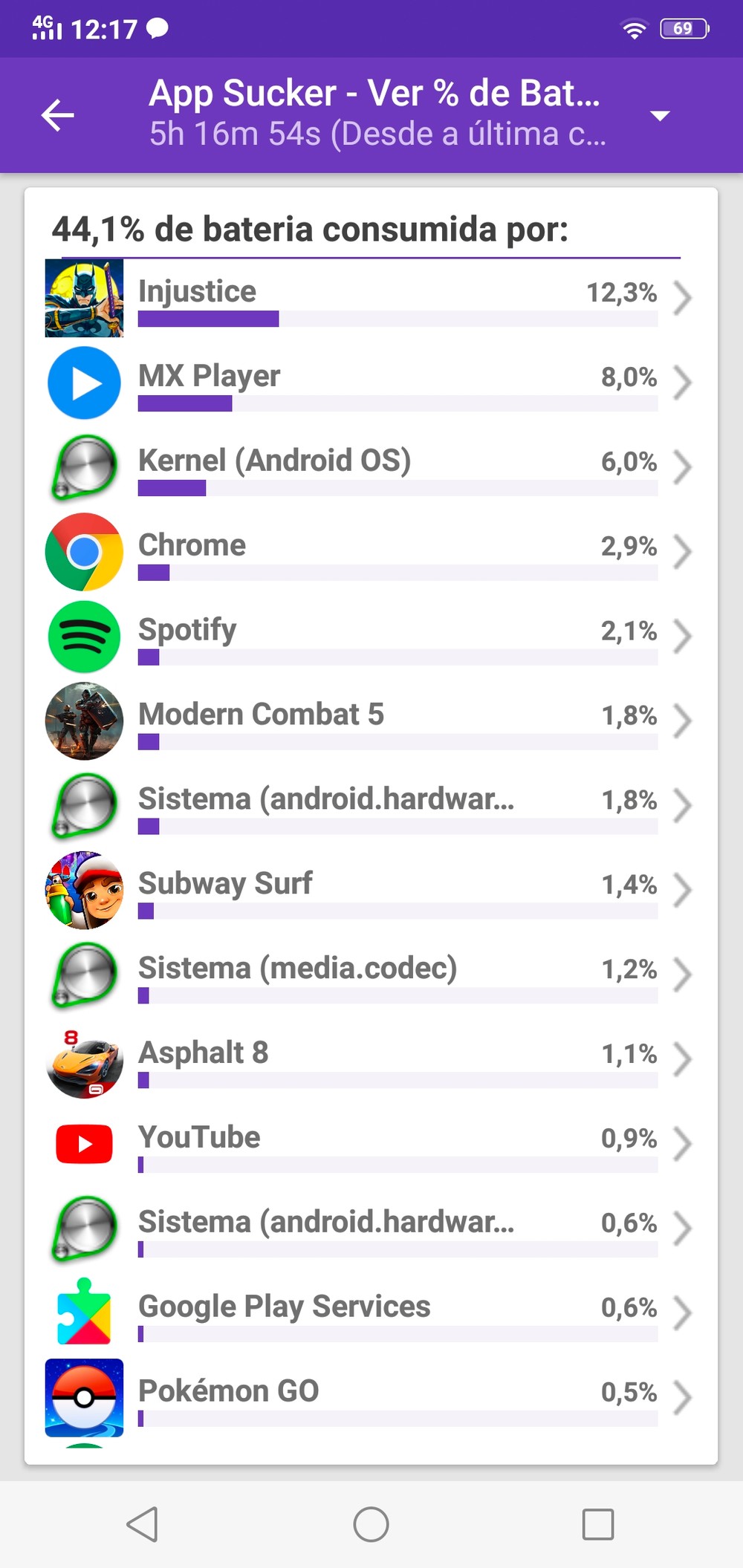Open Injustice battery usage details

[371, 298]
